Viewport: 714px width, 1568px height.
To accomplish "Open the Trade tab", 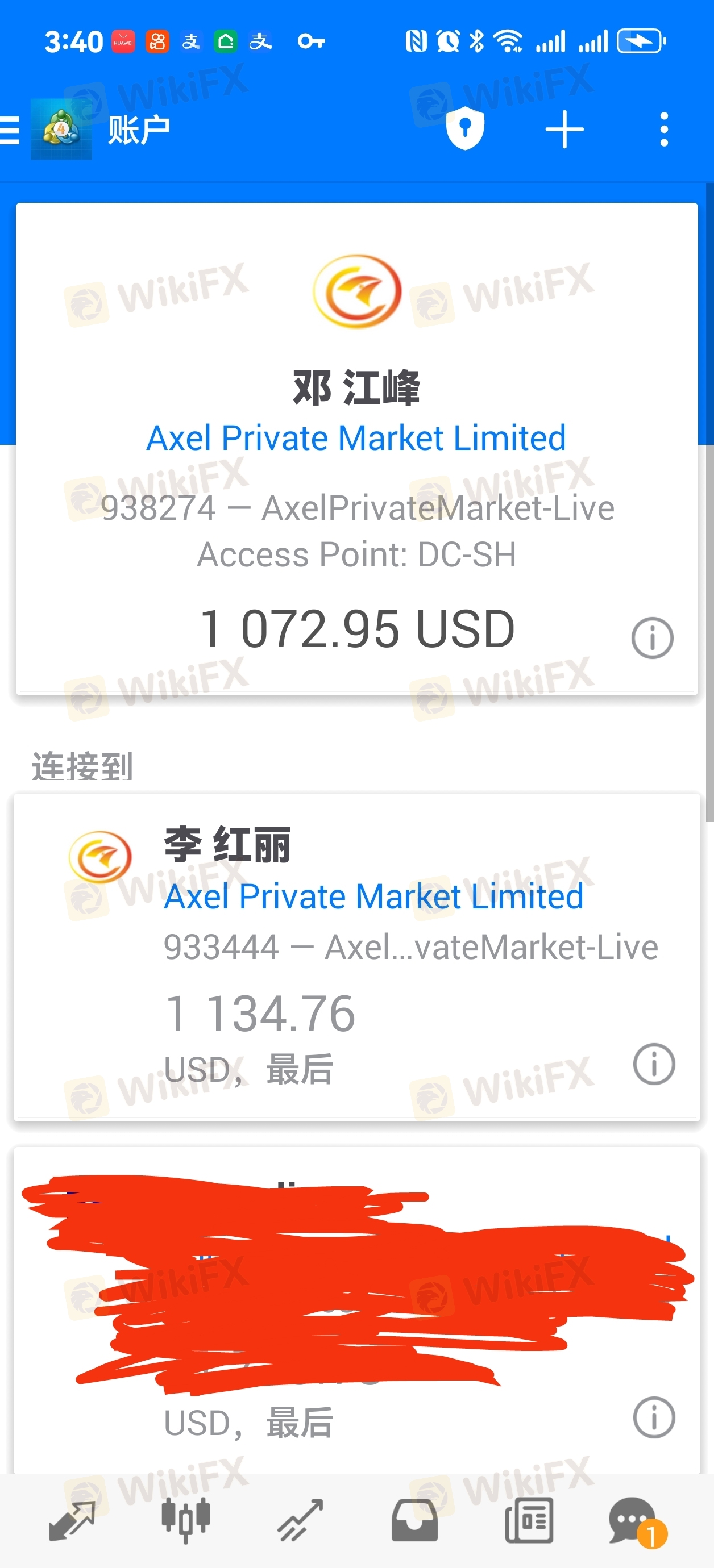I will (300, 1520).
